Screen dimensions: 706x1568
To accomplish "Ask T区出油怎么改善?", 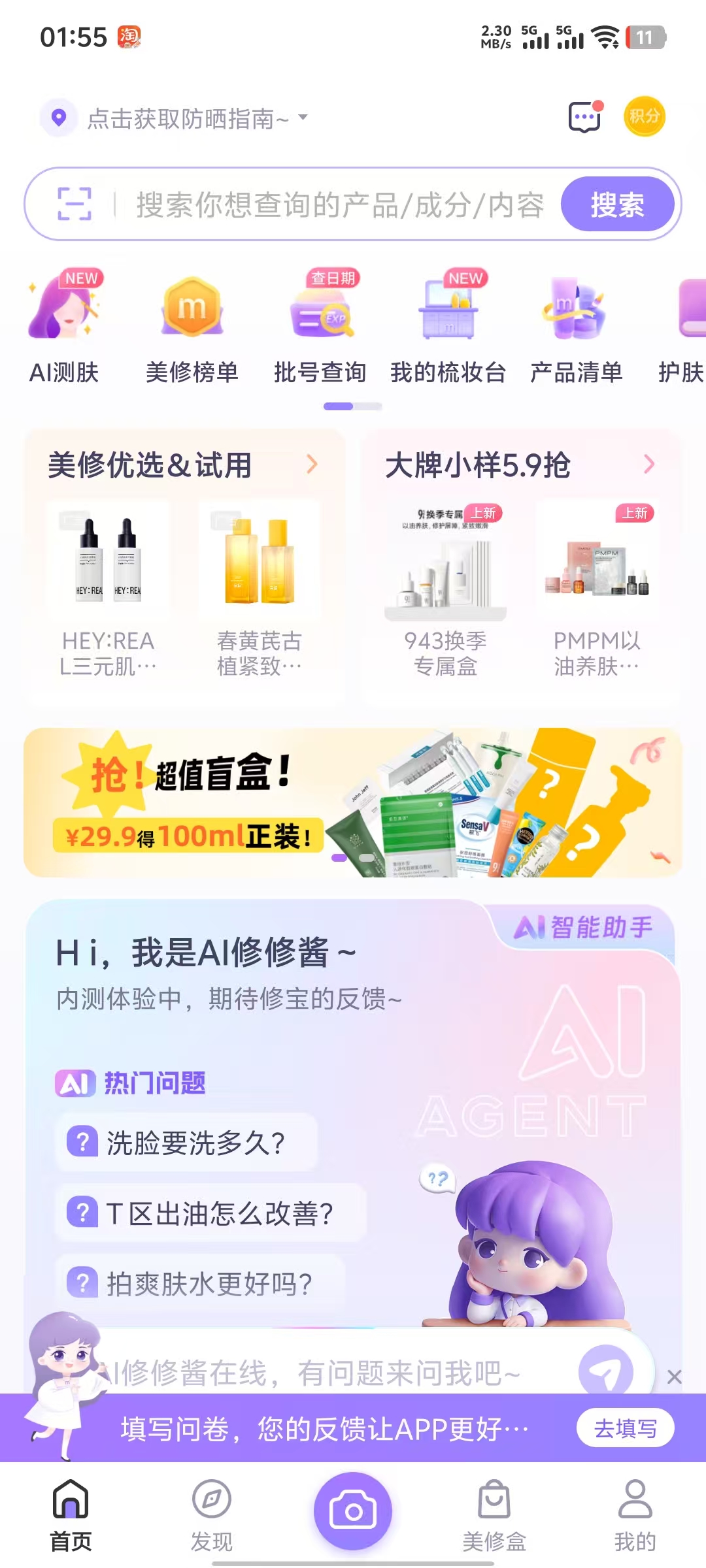I will (210, 1213).
